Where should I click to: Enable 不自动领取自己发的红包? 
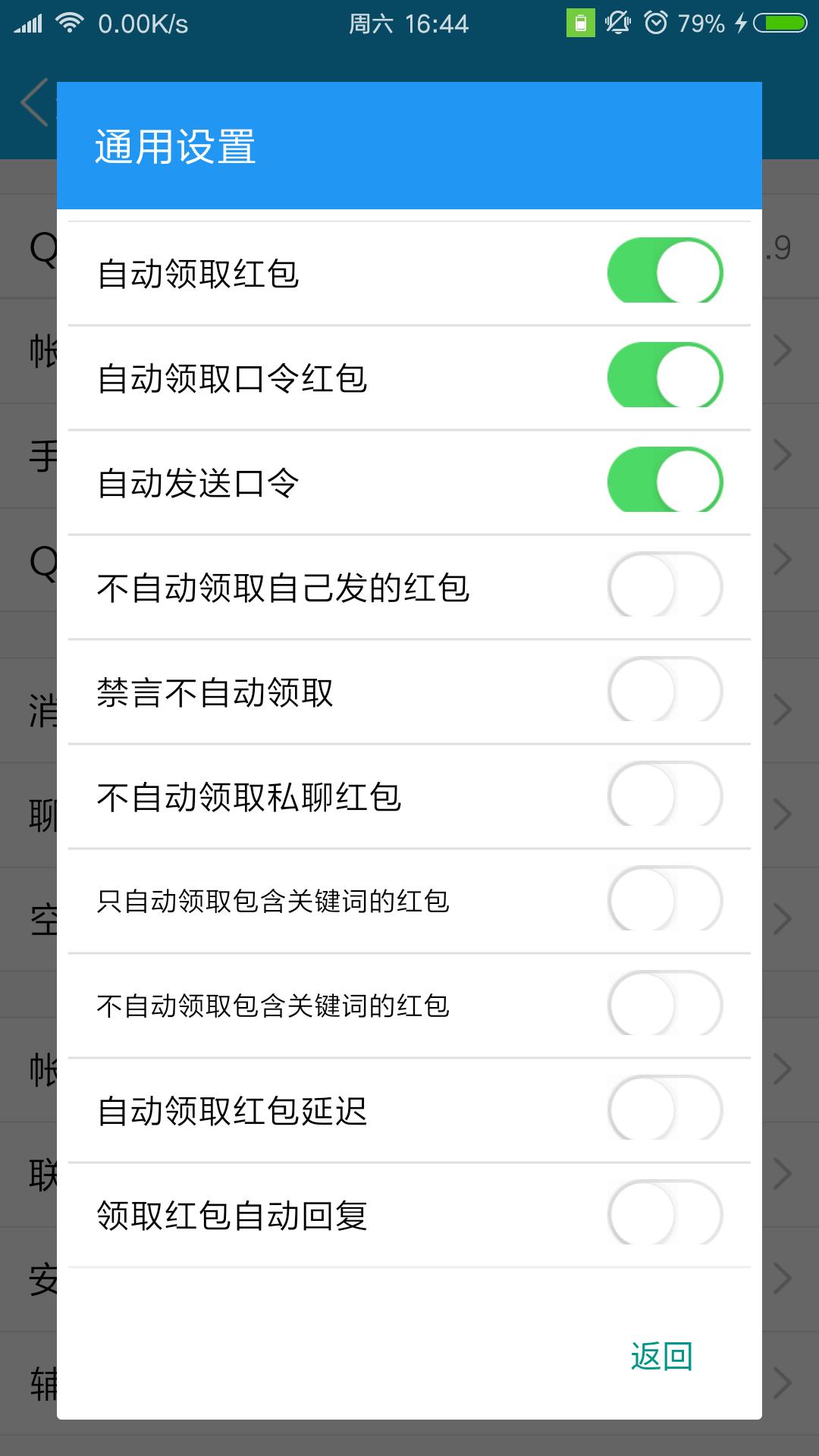(x=665, y=586)
